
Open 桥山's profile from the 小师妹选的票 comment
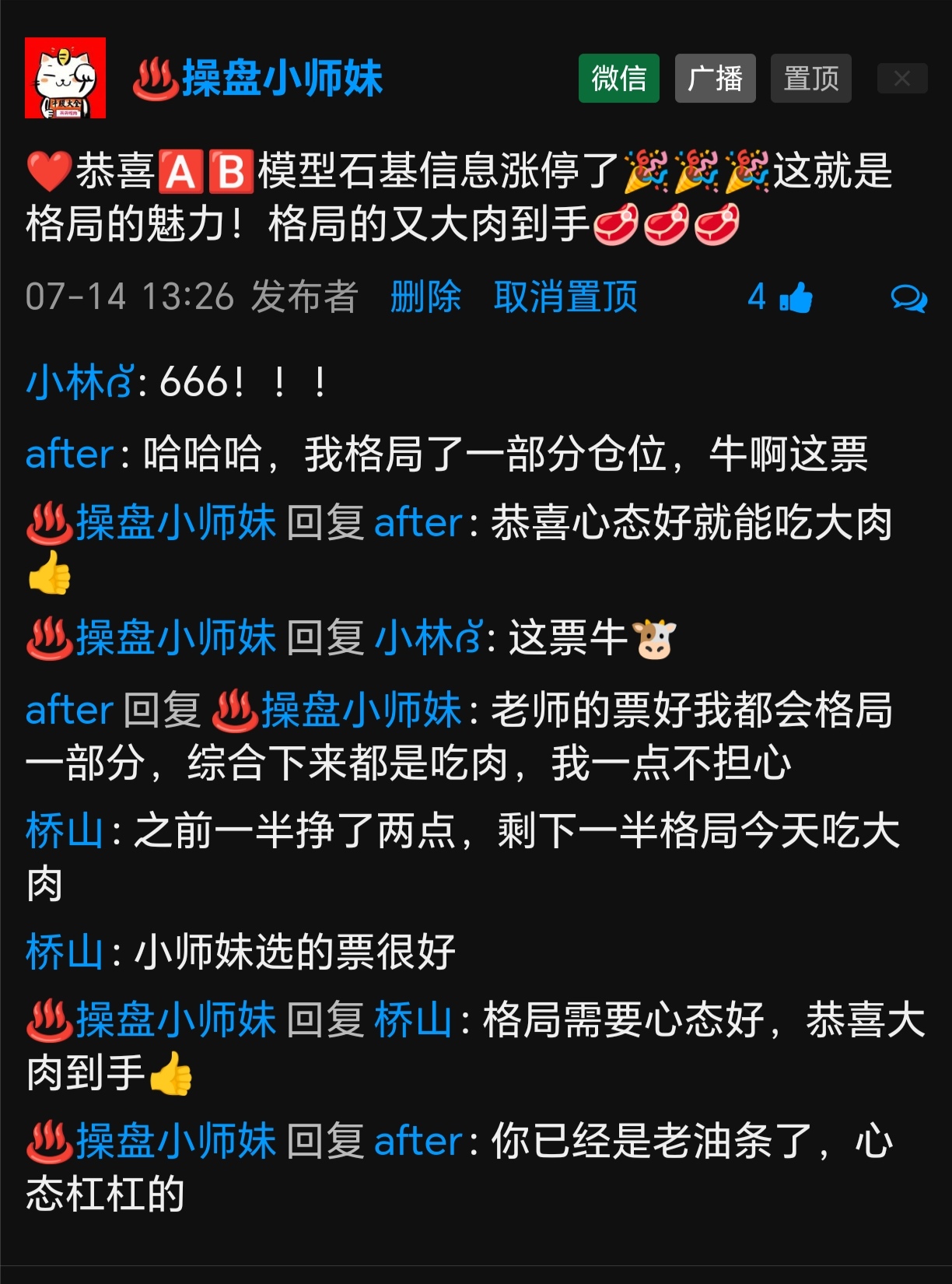pyautogui.click(x=64, y=952)
